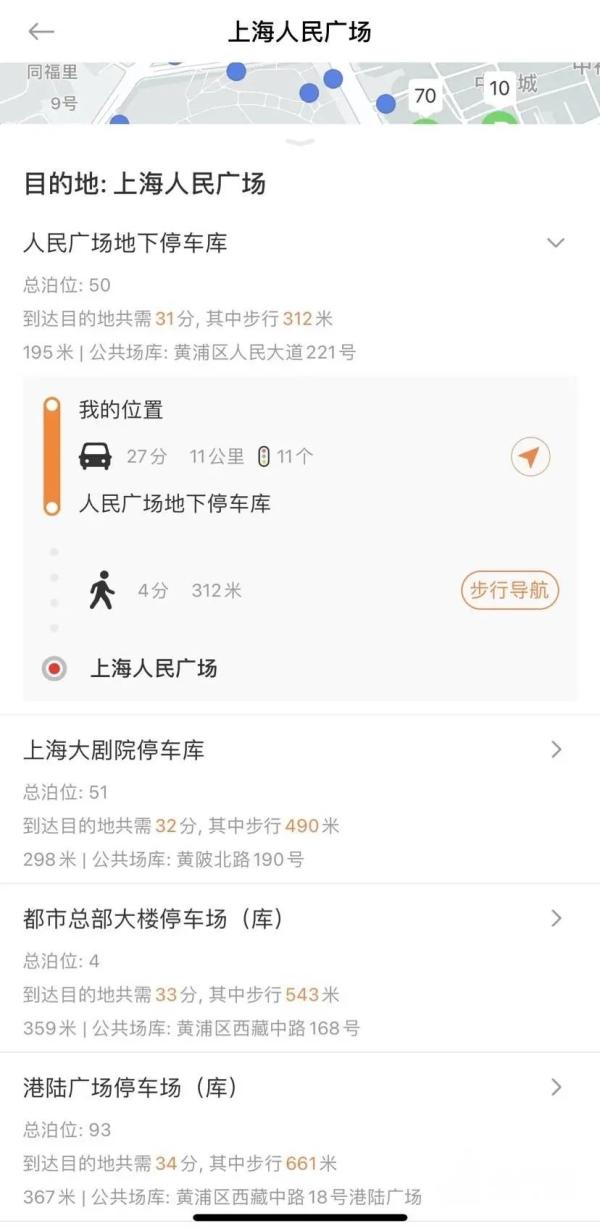
Task: Open 都市总部大楼停车场（库） details
Action: [556, 918]
